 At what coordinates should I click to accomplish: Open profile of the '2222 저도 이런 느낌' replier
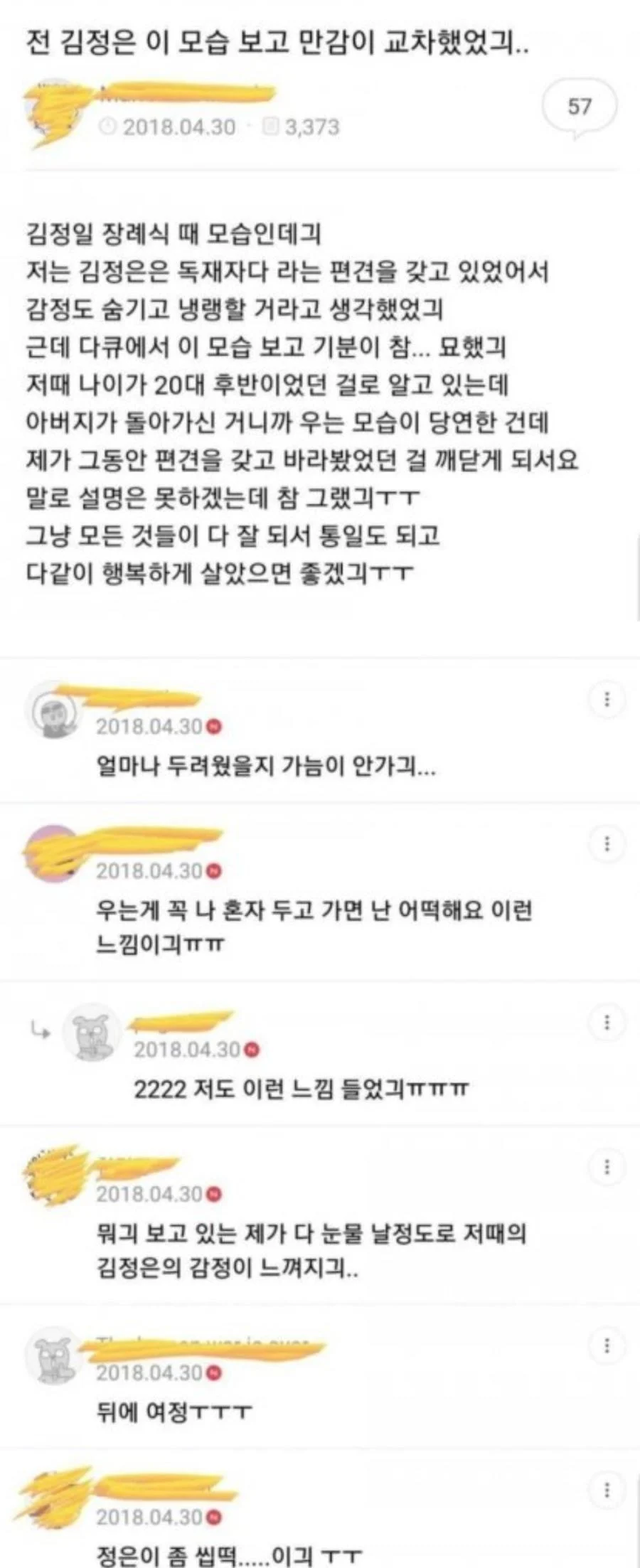point(90,1033)
